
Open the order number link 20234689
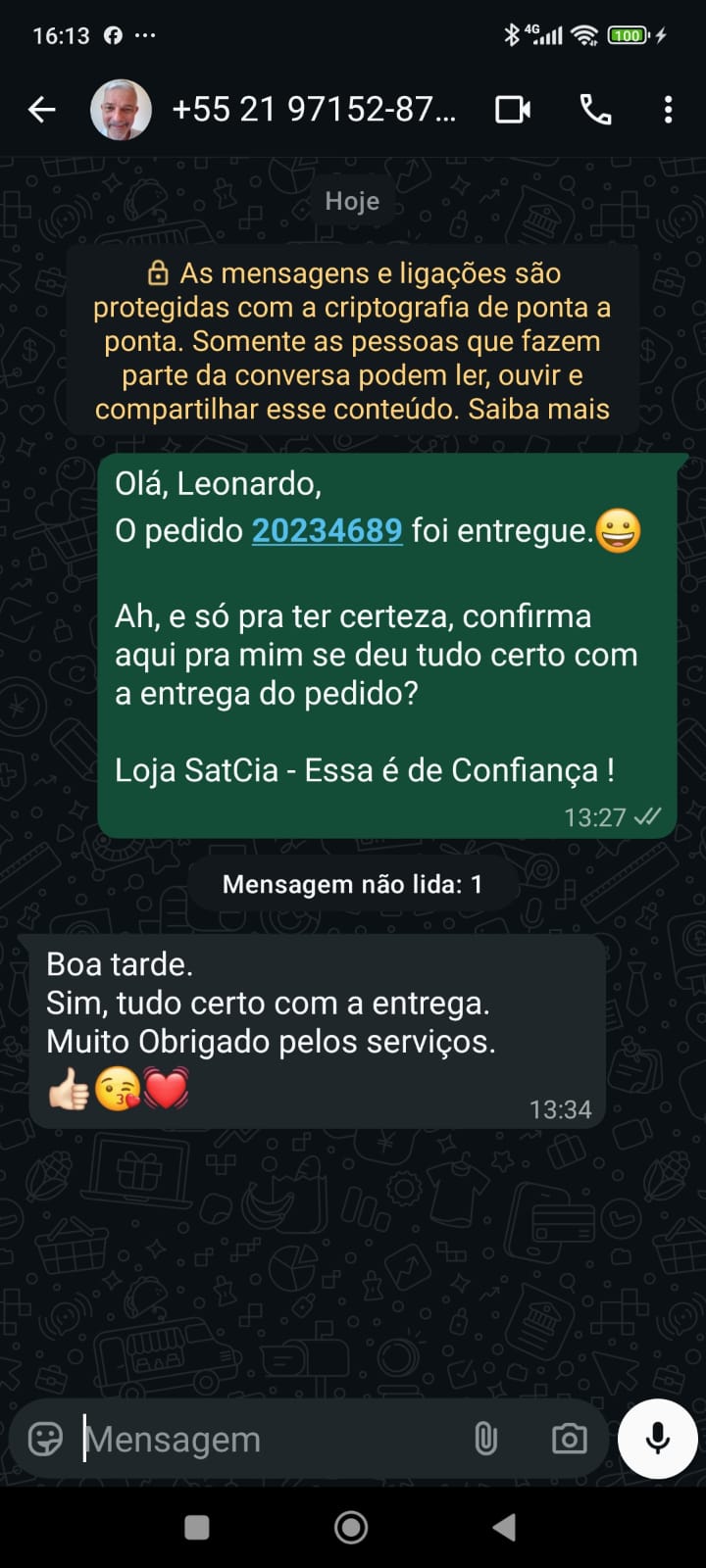tap(327, 530)
